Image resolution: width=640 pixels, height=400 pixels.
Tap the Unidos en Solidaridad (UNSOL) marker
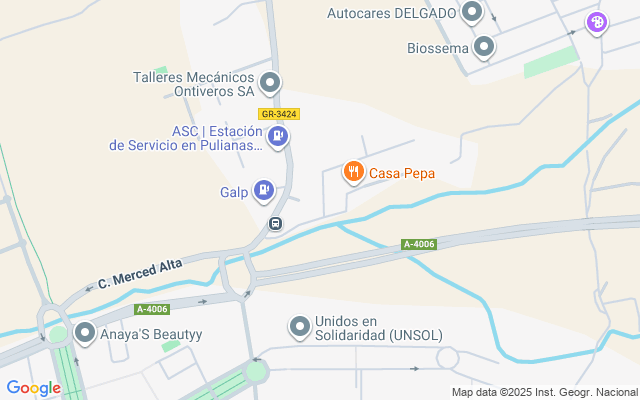click(x=300, y=326)
